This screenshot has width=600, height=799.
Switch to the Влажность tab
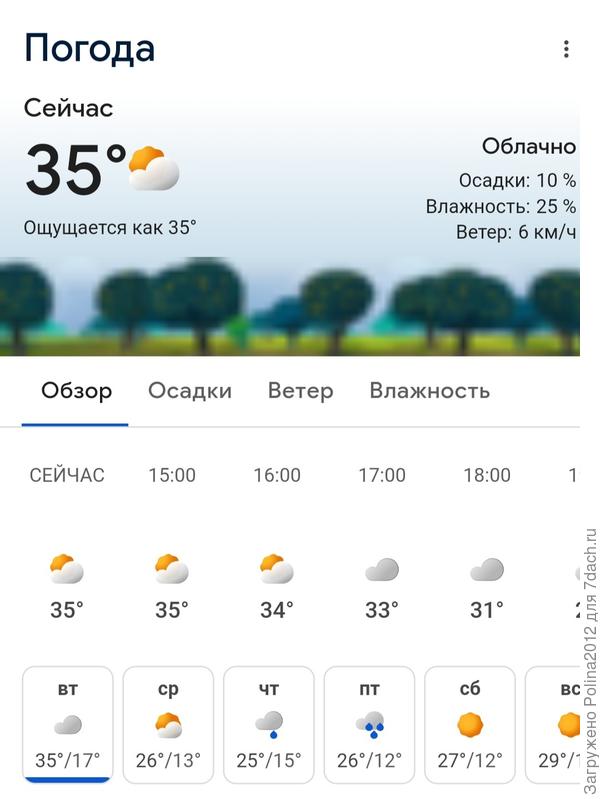pyautogui.click(x=429, y=391)
